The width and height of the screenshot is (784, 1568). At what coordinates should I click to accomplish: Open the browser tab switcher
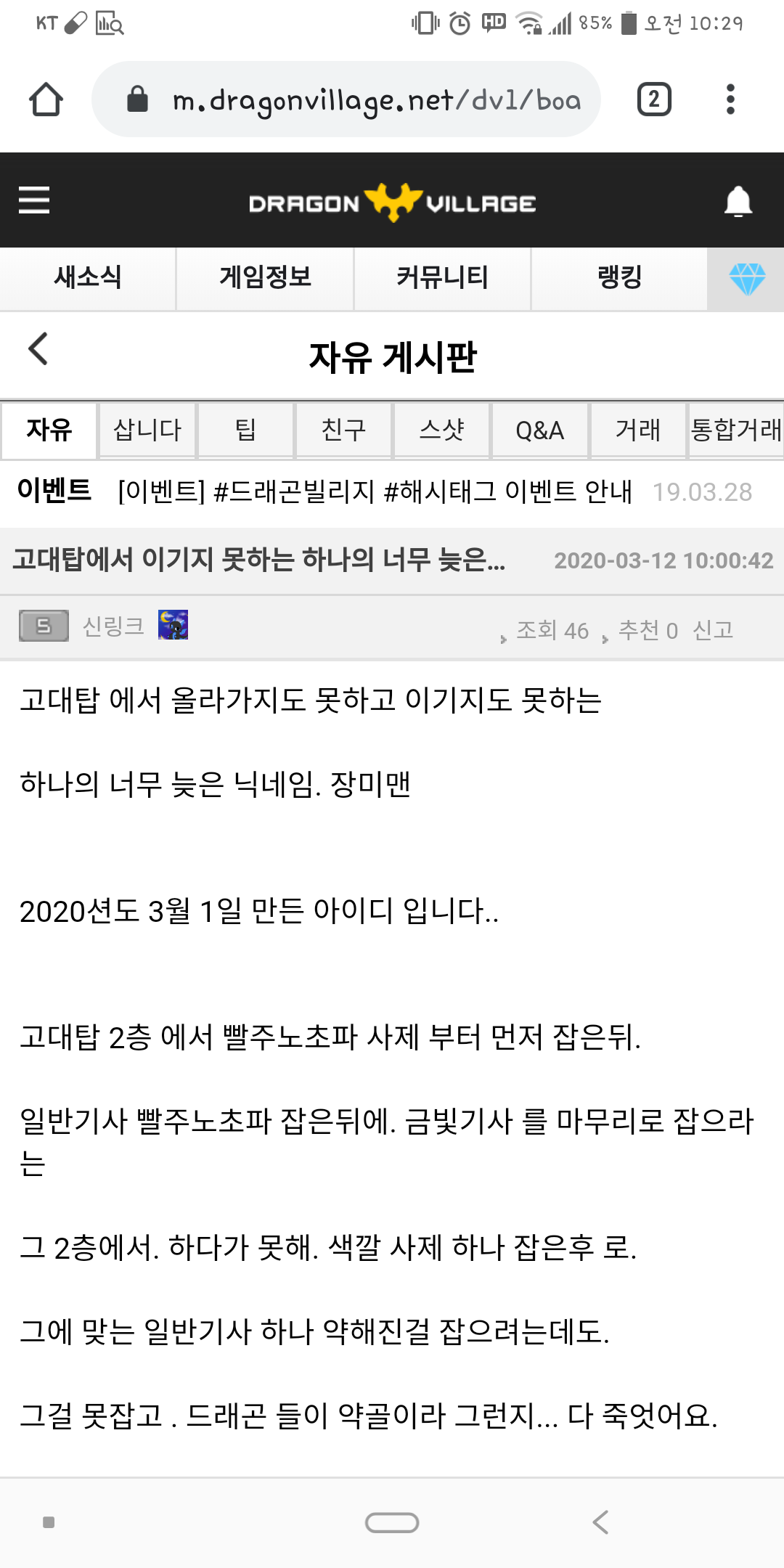[x=653, y=99]
